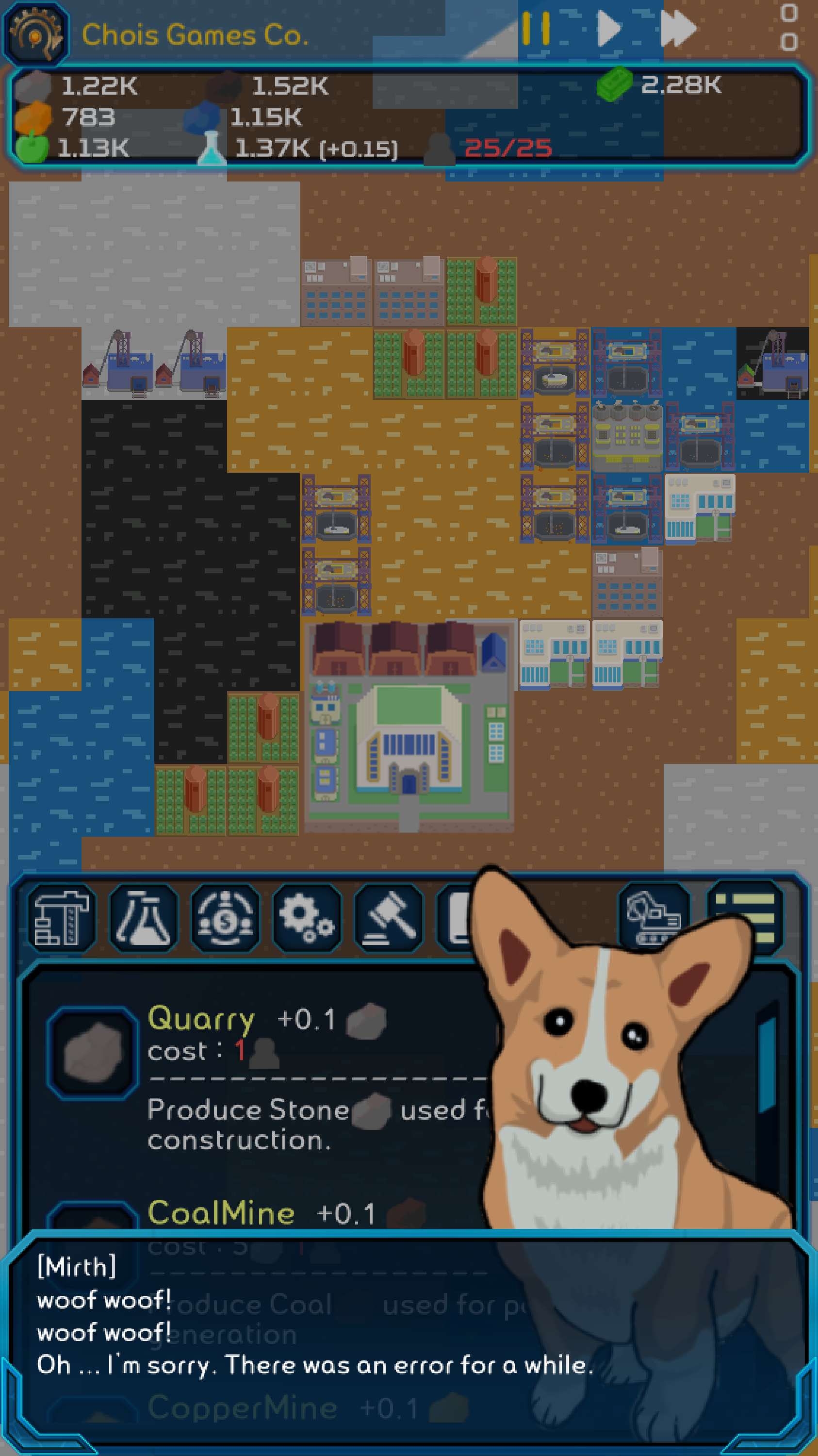Select the Quarry building option

pyautogui.click(x=93, y=1052)
